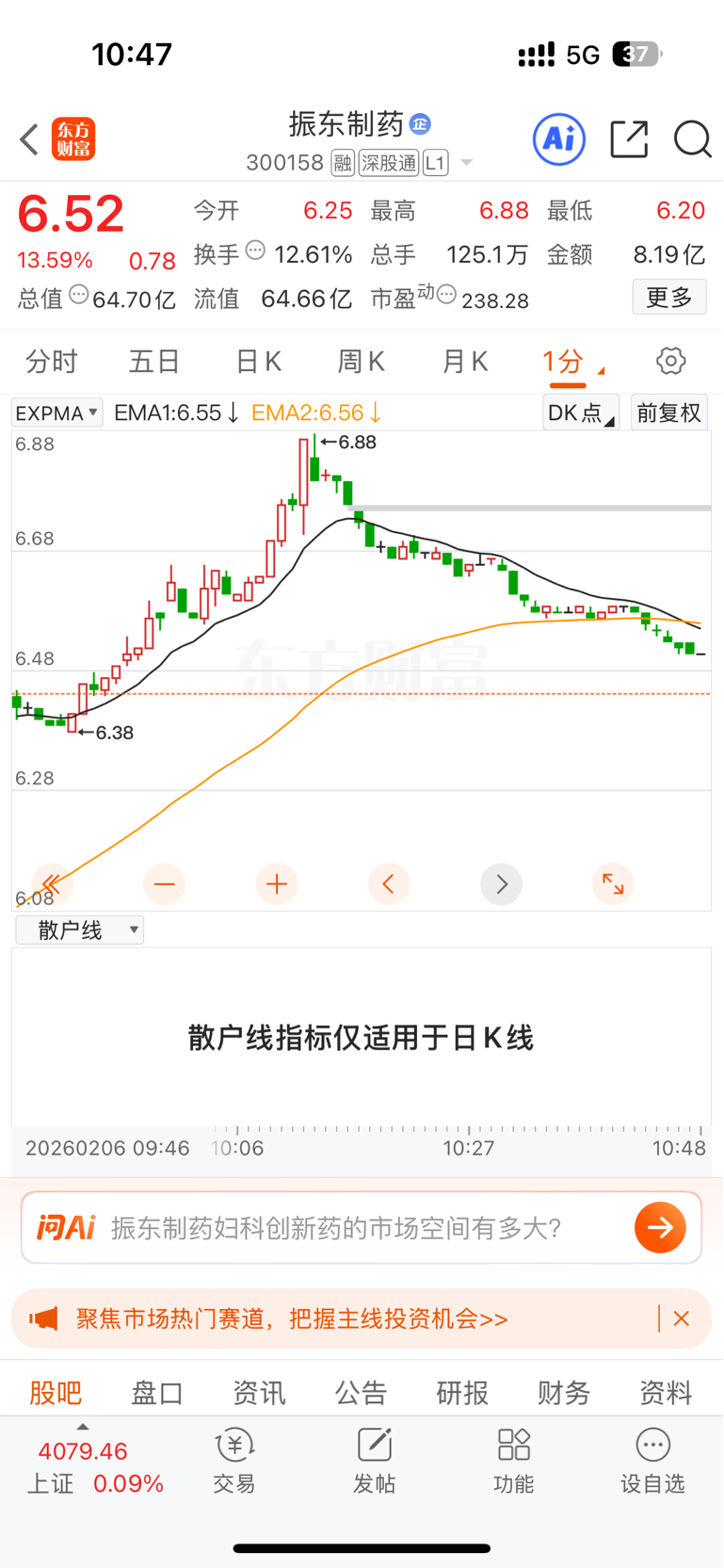Open the 前复权 adjustment option

tap(668, 412)
